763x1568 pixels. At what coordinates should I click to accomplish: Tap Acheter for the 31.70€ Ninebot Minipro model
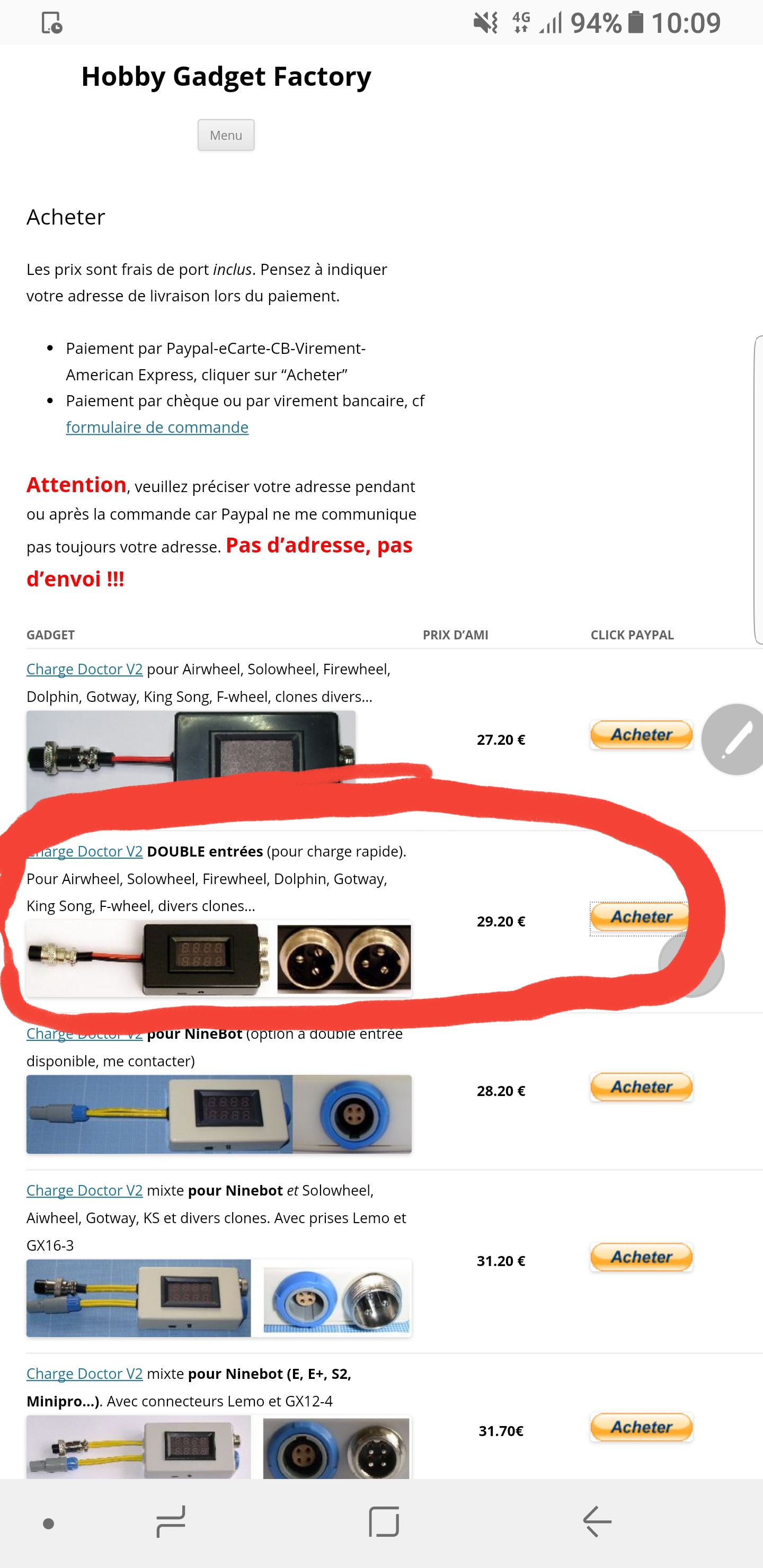pyautogui.click(x=641, y=1427)
